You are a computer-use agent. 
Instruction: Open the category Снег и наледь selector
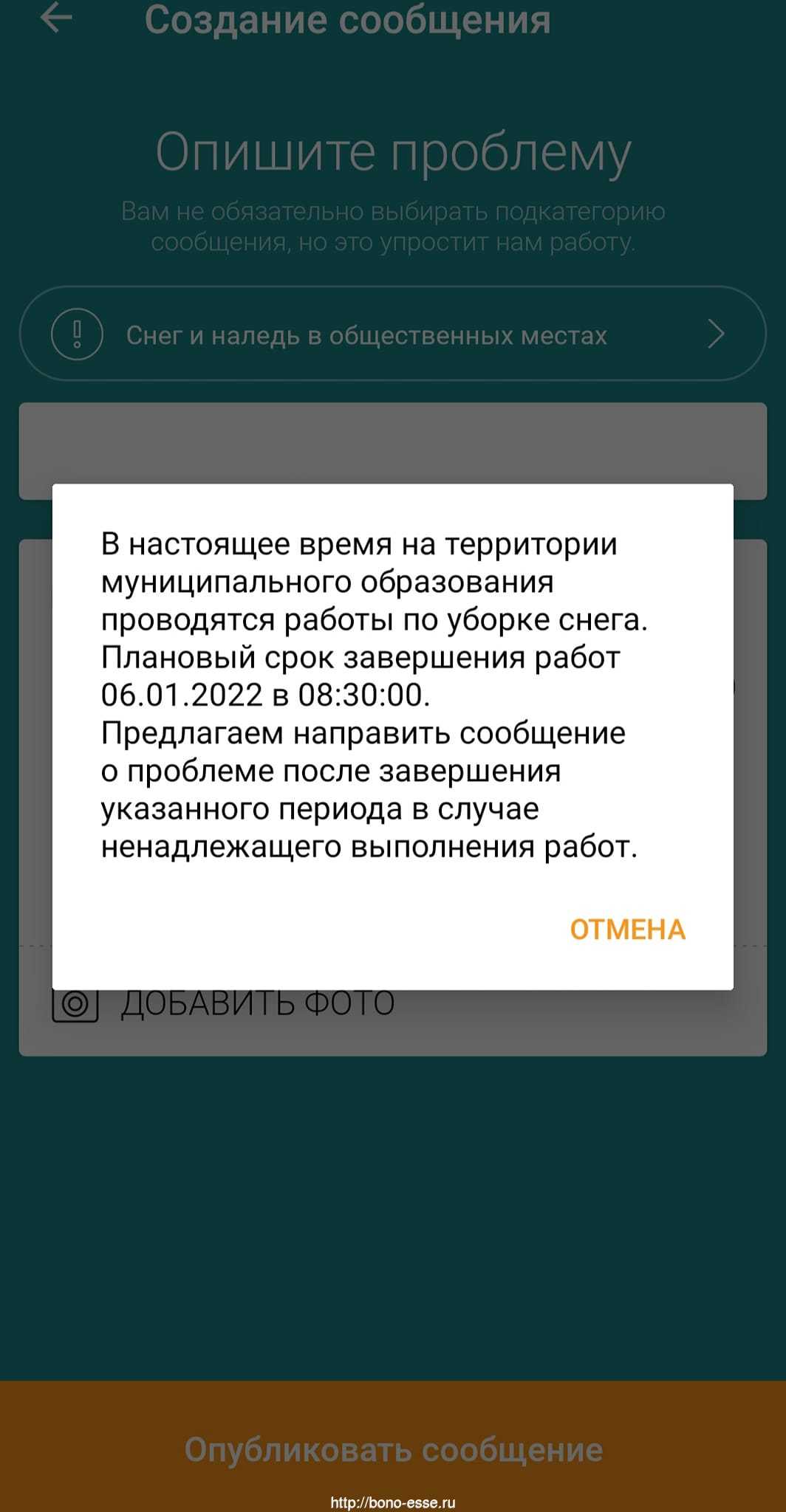(x=392, y=334)
